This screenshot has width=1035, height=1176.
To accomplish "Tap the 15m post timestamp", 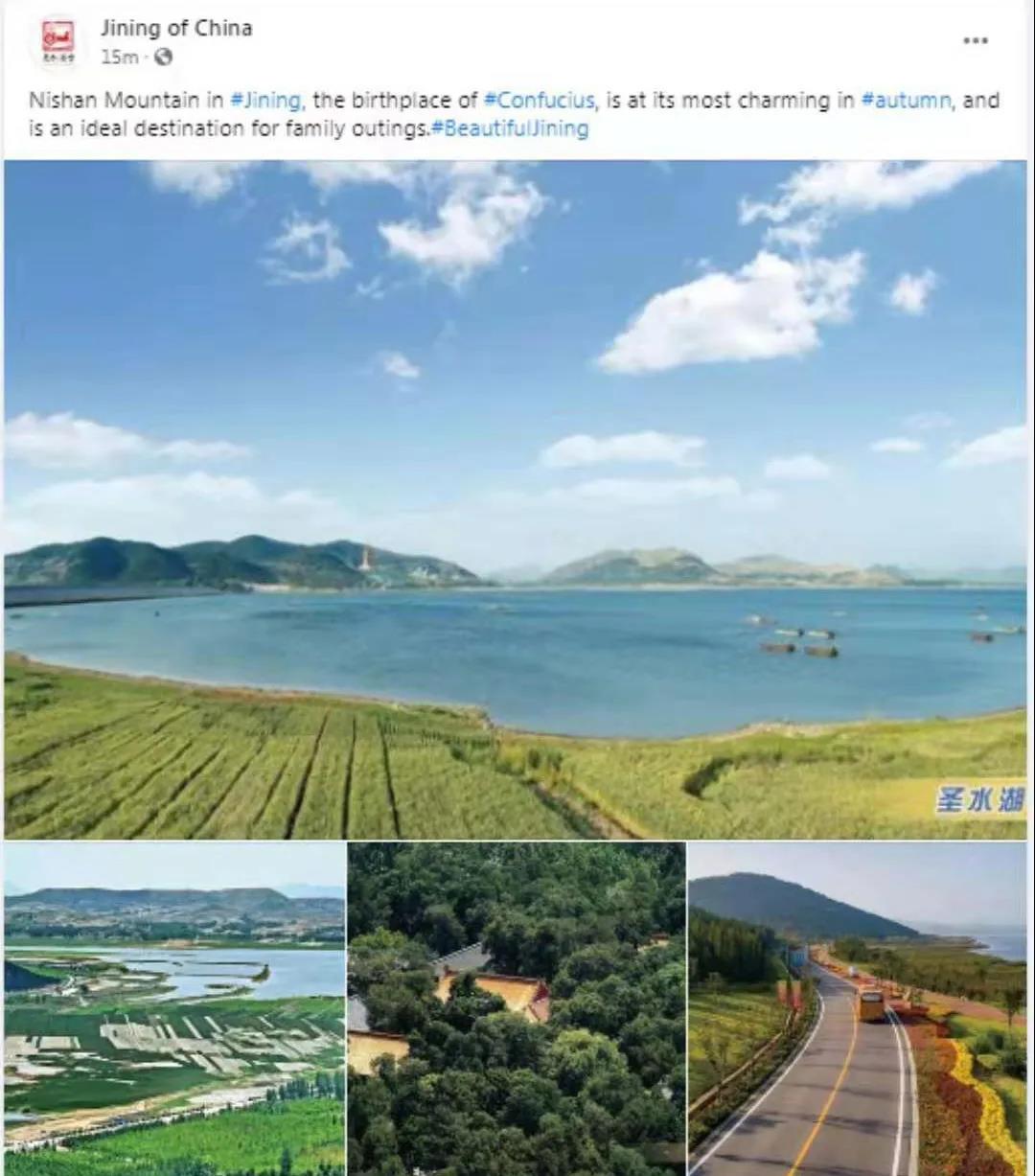I will 120,58.
